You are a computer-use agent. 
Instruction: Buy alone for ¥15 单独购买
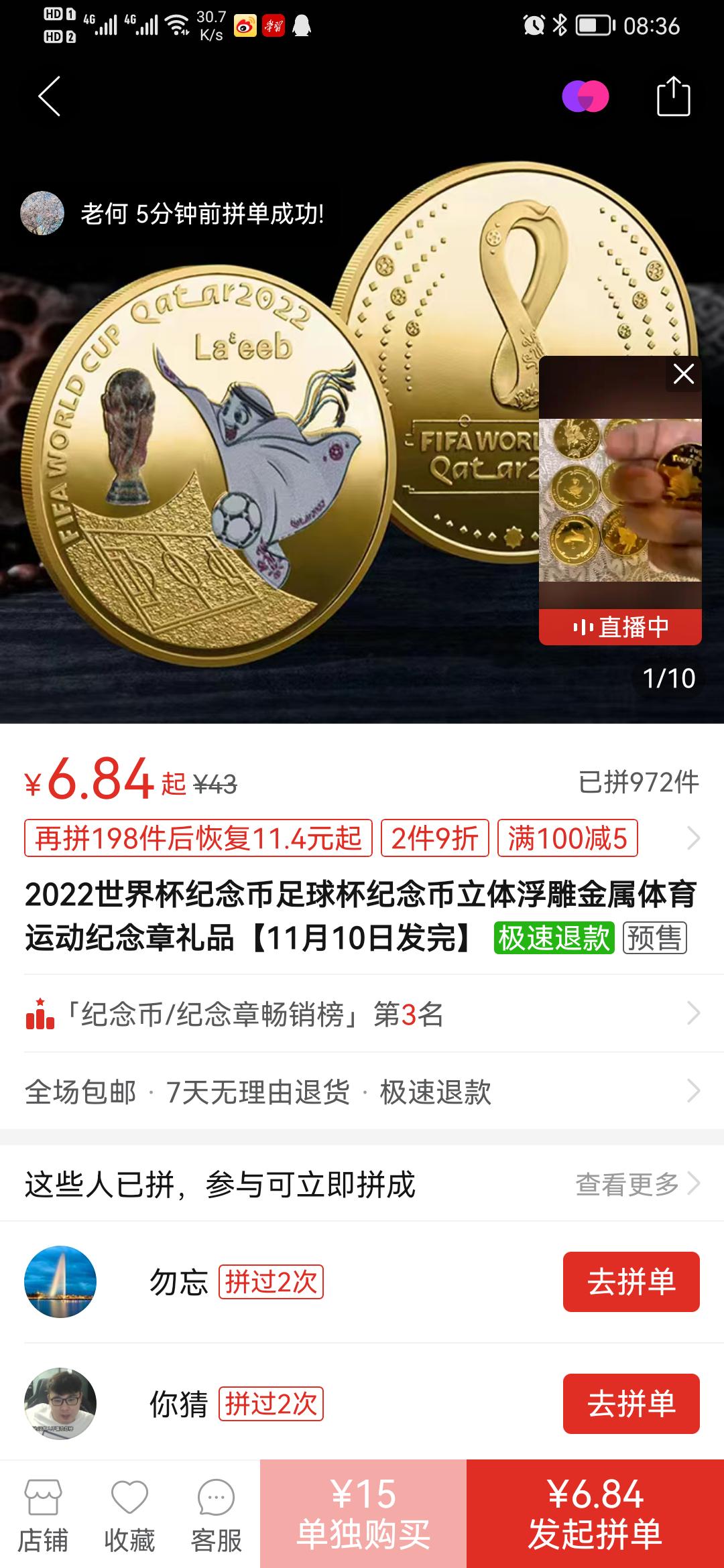363,1514
